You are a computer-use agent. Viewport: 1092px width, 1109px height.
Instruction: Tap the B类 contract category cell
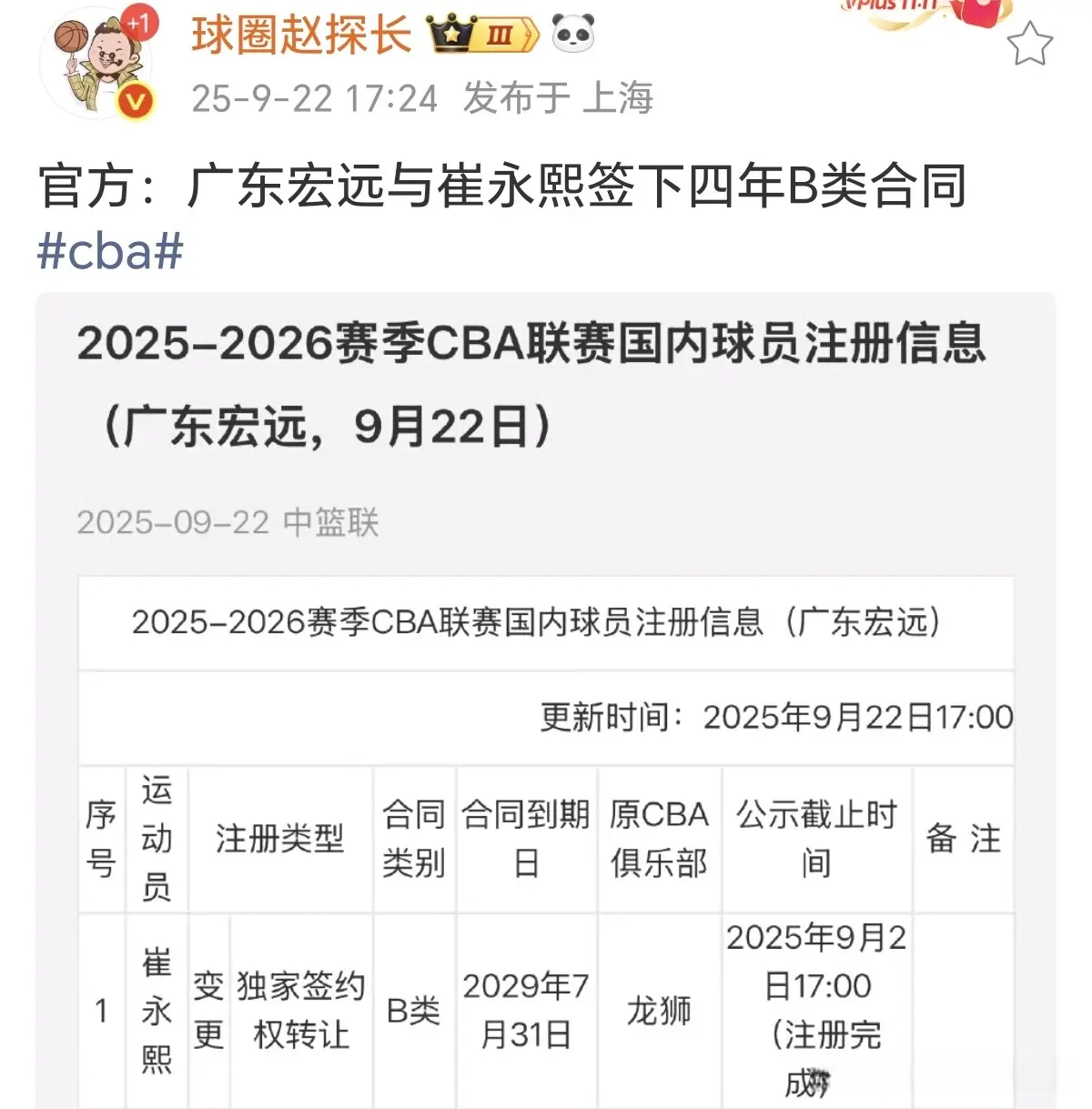pyautogui.click(x=414, y=1010)
